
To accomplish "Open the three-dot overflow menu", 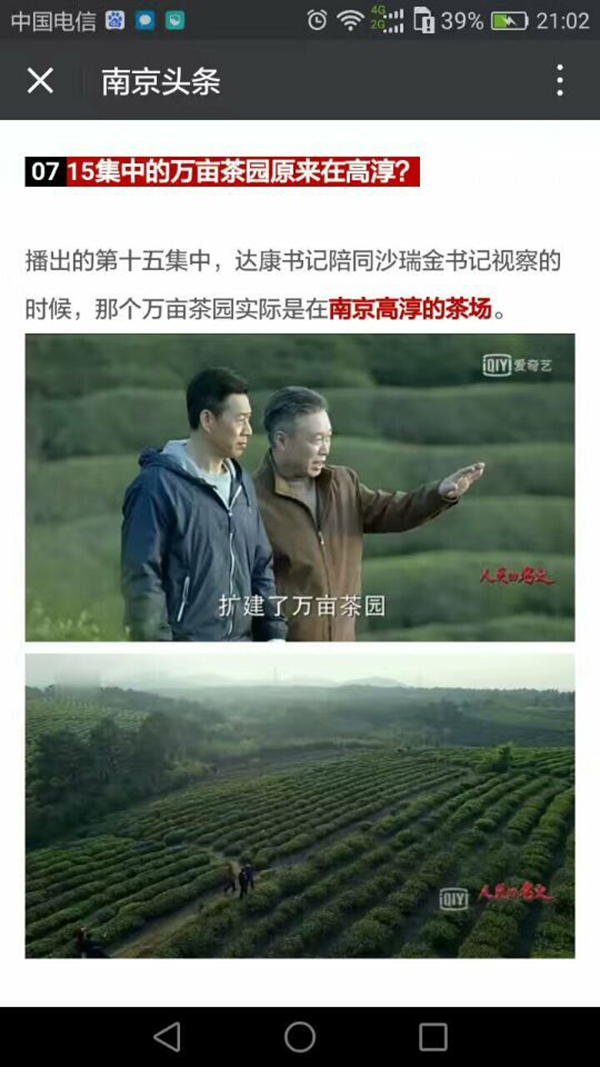I will click(559, 81).
